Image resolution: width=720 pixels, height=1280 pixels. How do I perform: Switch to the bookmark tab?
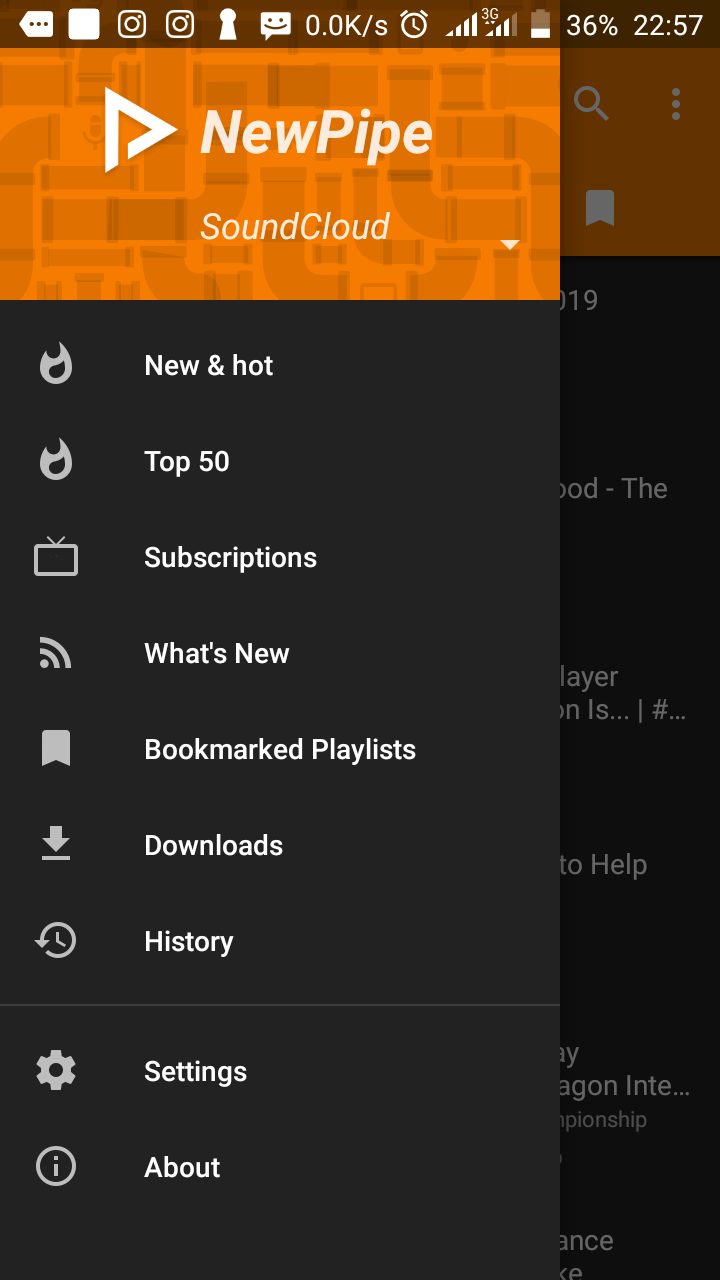(x=600, y=208)
